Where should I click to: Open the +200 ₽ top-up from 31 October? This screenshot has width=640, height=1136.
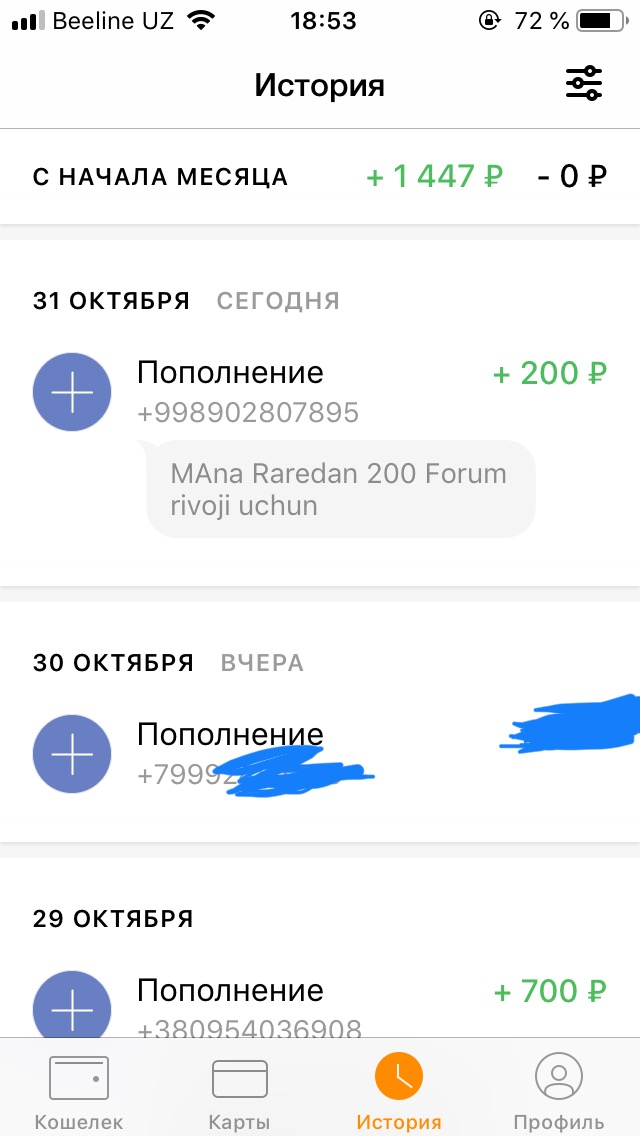pyautogui.click(x=320, y=391)
